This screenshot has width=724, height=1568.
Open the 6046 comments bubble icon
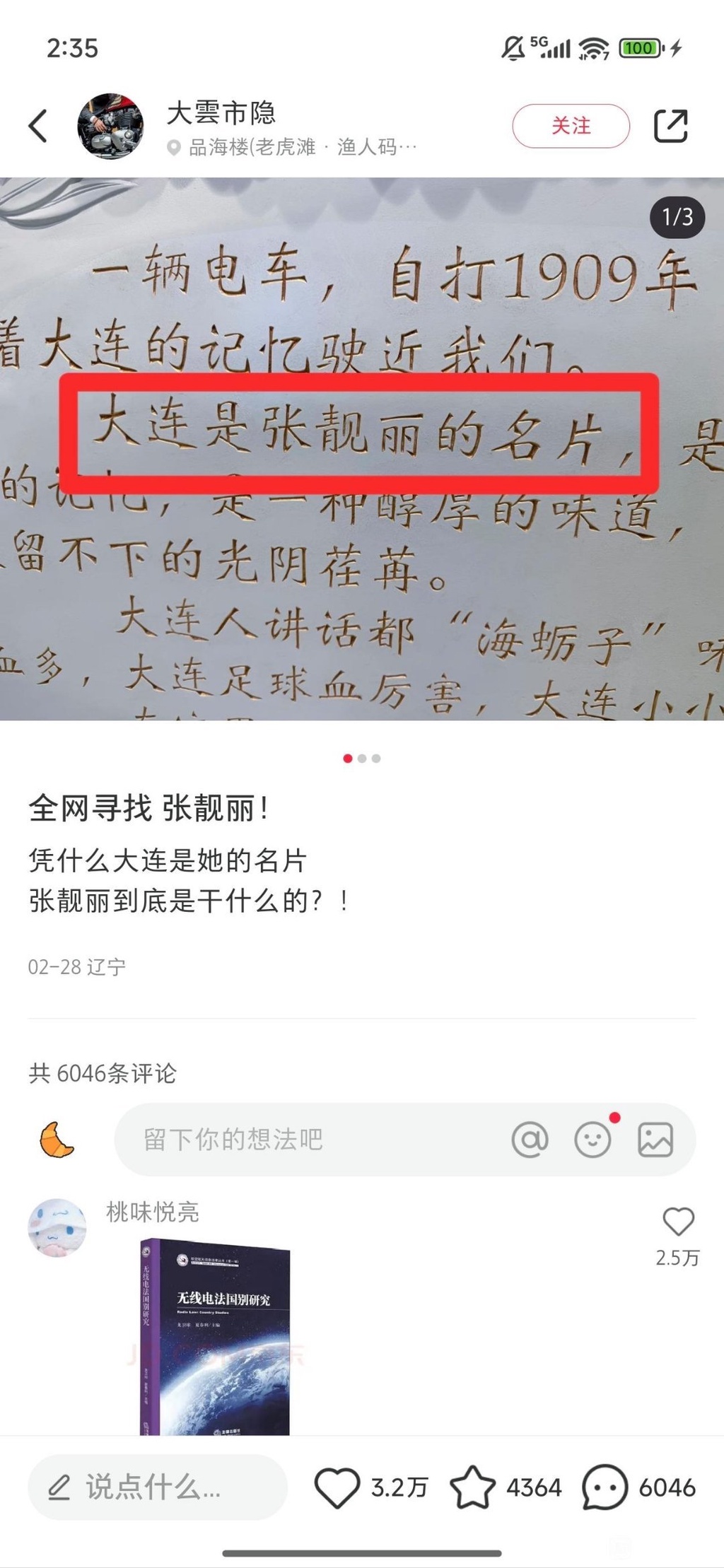605,1487
